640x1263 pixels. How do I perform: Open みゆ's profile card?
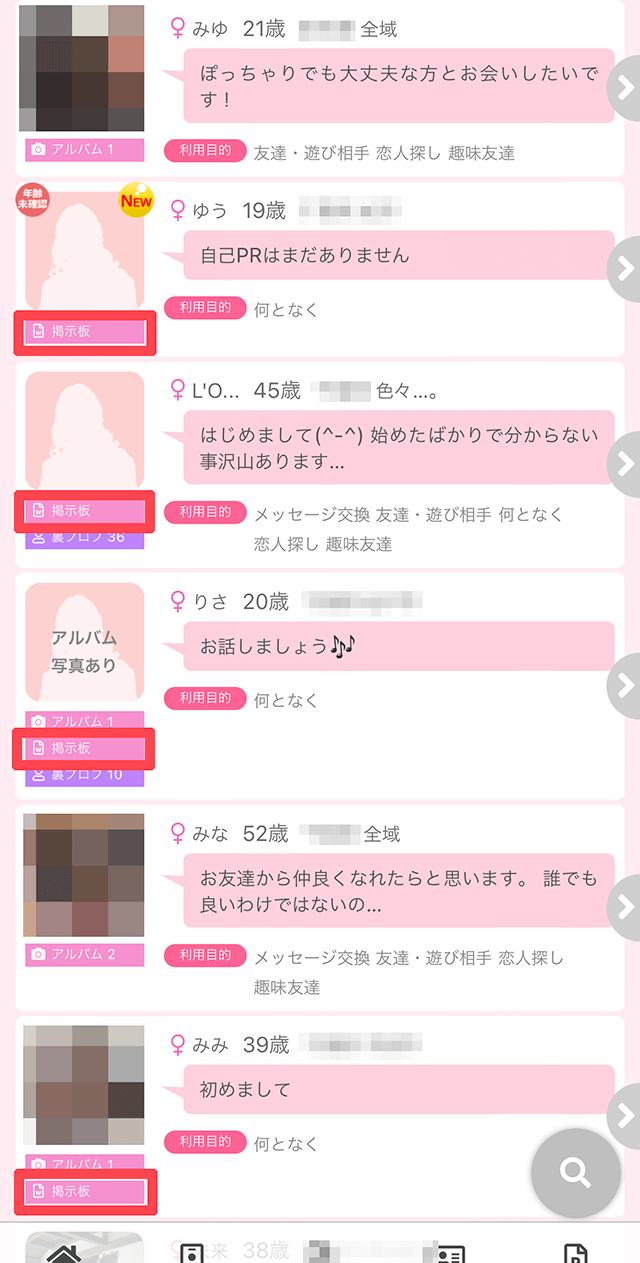tap(624, 87)
